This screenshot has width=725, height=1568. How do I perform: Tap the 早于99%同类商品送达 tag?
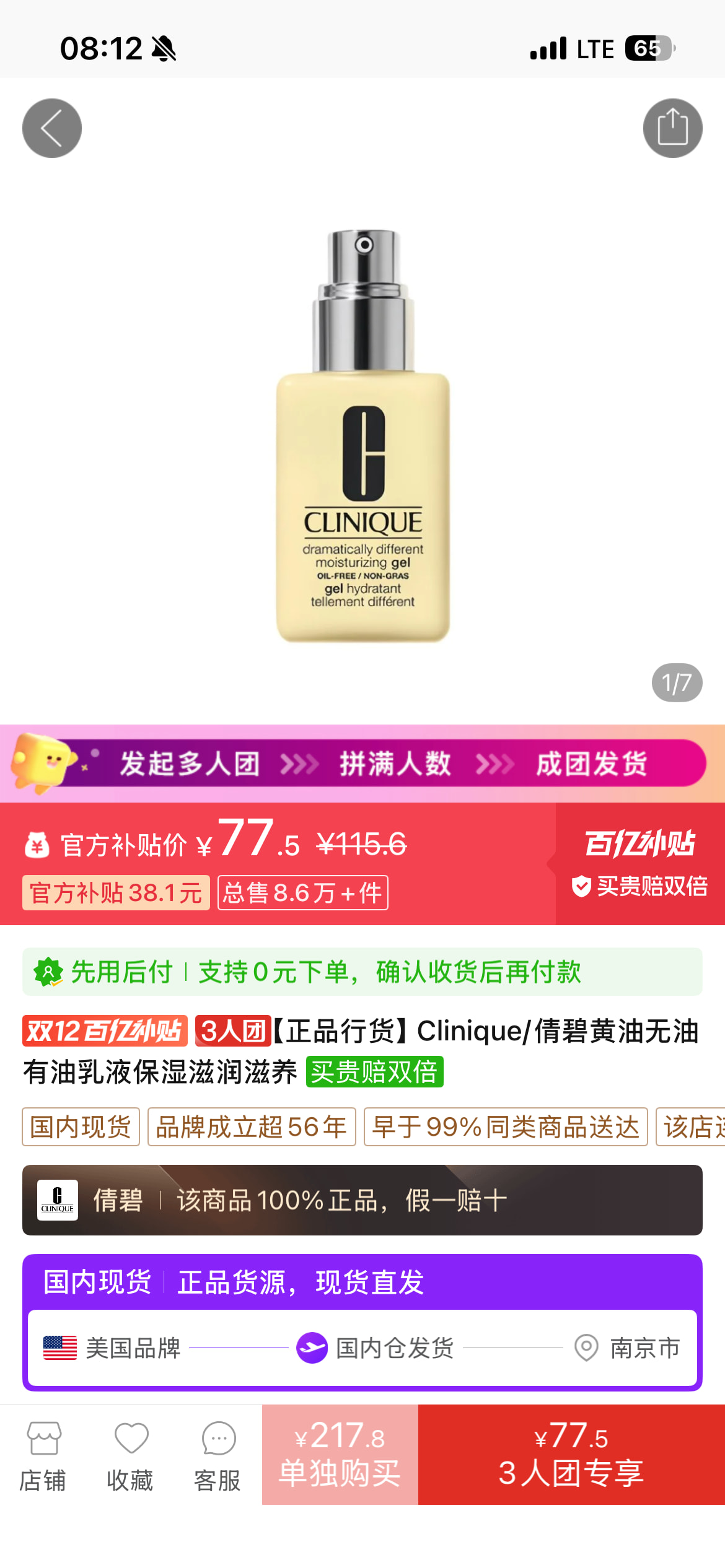506,1127
